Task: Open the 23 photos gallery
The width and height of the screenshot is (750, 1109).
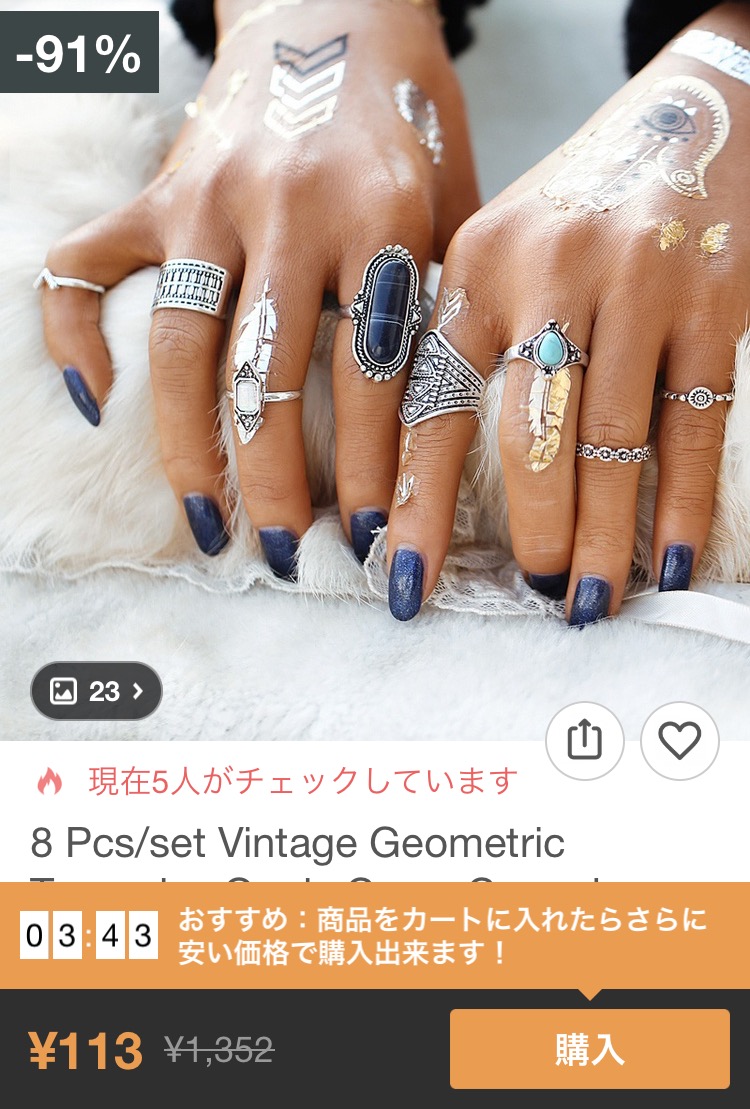Action: [97, 691]
